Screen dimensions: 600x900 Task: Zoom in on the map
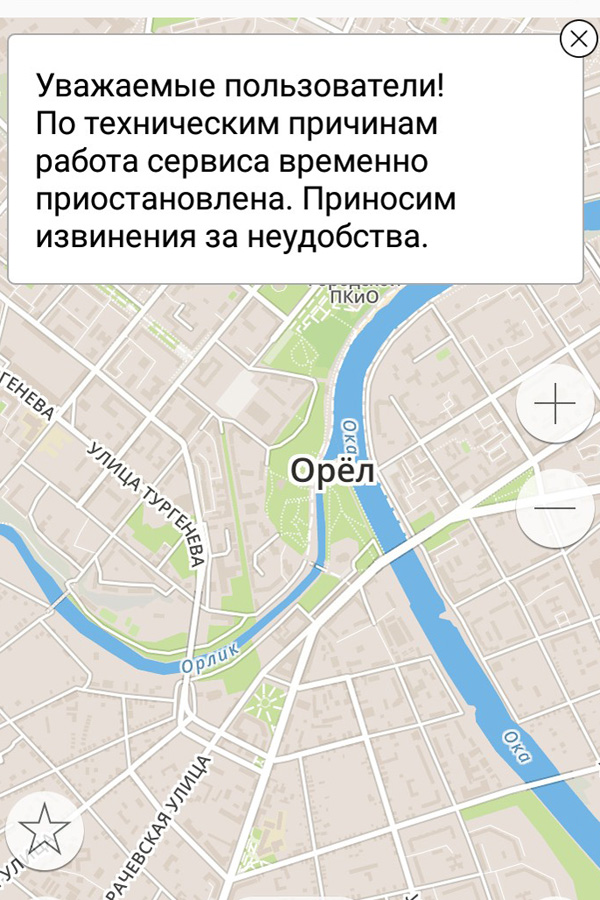point(556,404)
